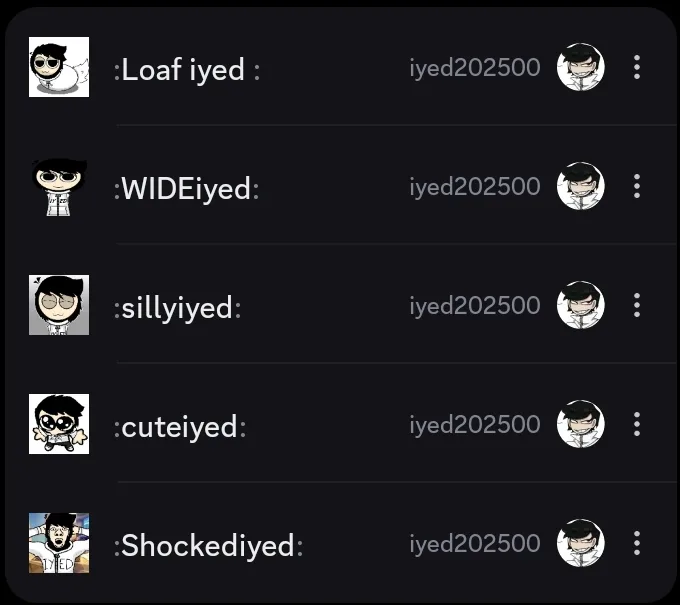Open the sillyiyed emoji entry

pos(341,305)
